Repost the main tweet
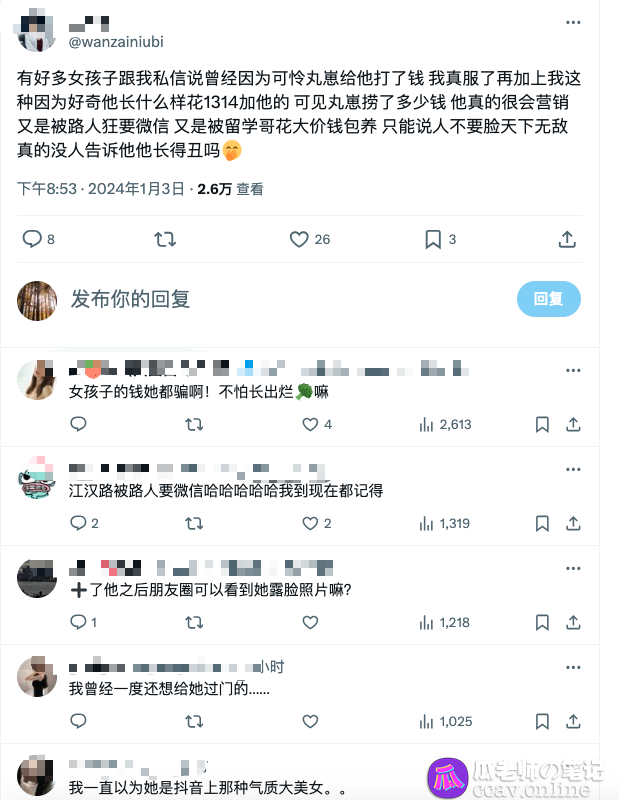The height and width of the screenshot is (800, 619). point(165,239)
